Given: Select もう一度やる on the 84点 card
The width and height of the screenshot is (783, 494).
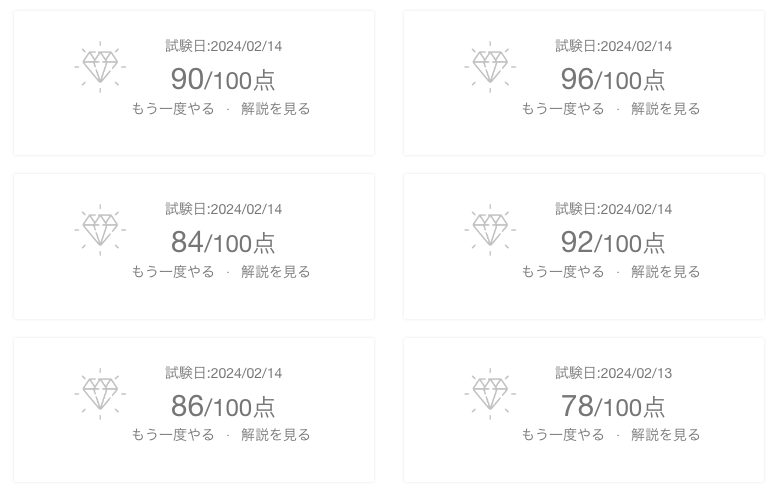Looking at the screenshot, I should point(173,272).
